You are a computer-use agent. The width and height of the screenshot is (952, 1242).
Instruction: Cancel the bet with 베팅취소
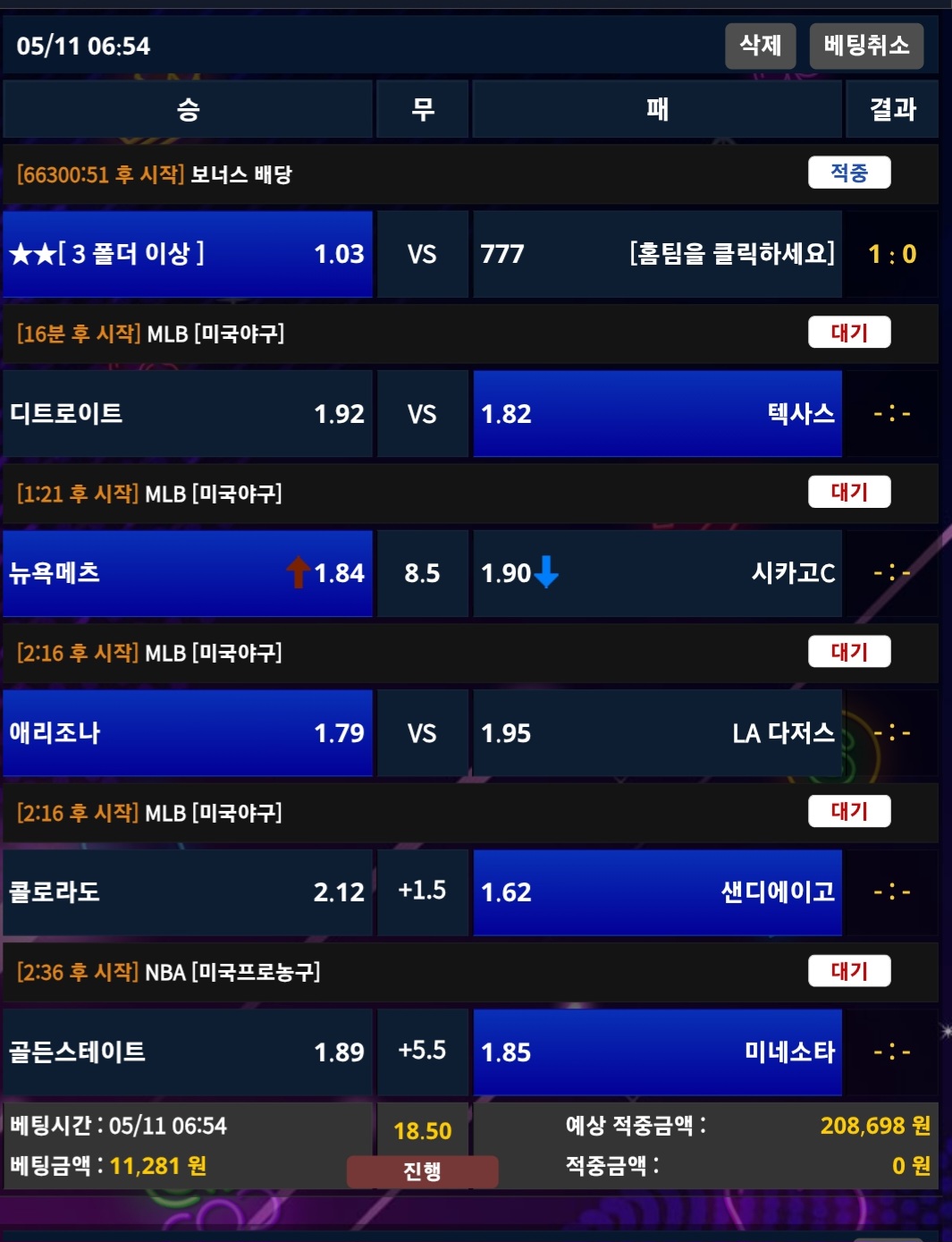tap(865, 46)
